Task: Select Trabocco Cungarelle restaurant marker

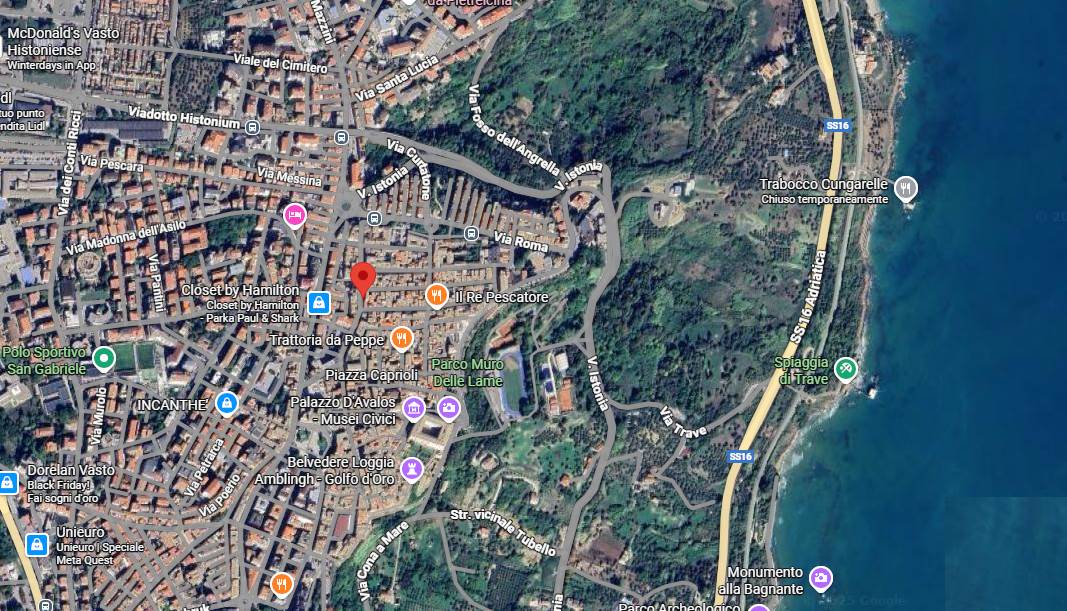Action: pyautogui.click(x=906, y=188)
